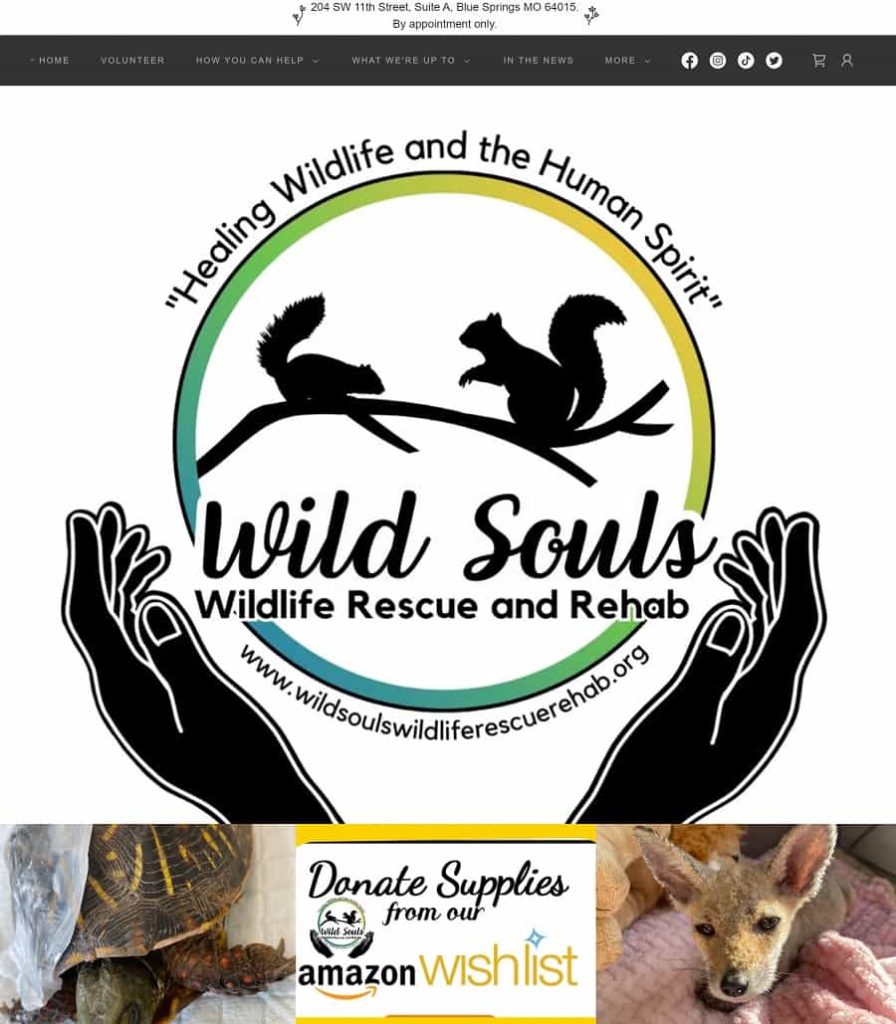Visit the Facebook page
This screenshot has width=896, height=1024.
click(x=689, y=60)
